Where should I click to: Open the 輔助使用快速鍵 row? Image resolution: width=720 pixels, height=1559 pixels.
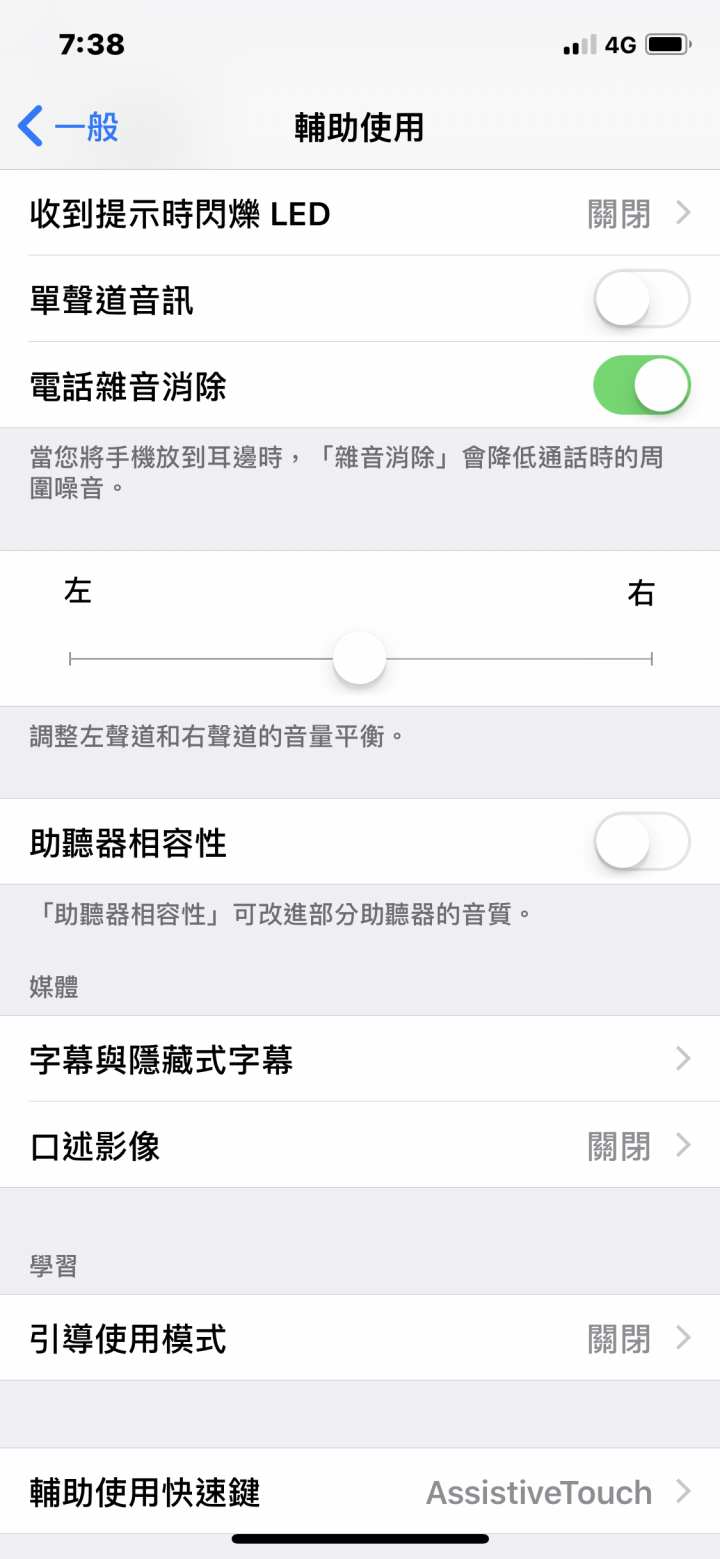[x=360, y=1492]
